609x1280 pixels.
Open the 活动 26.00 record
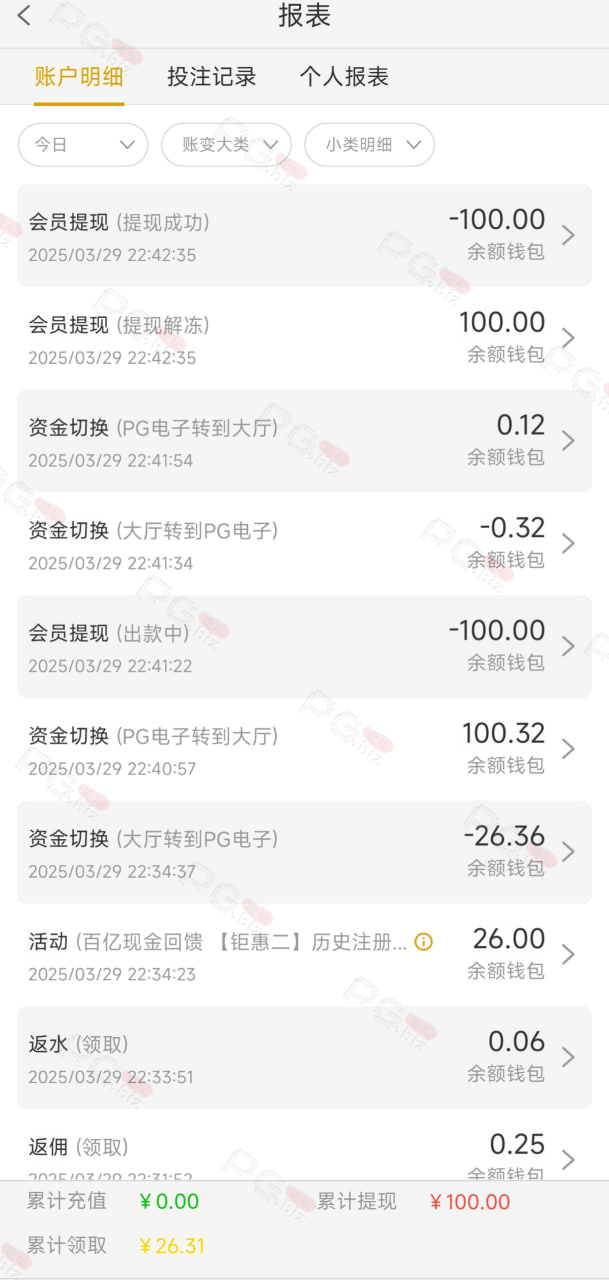[x=304, y=955]
